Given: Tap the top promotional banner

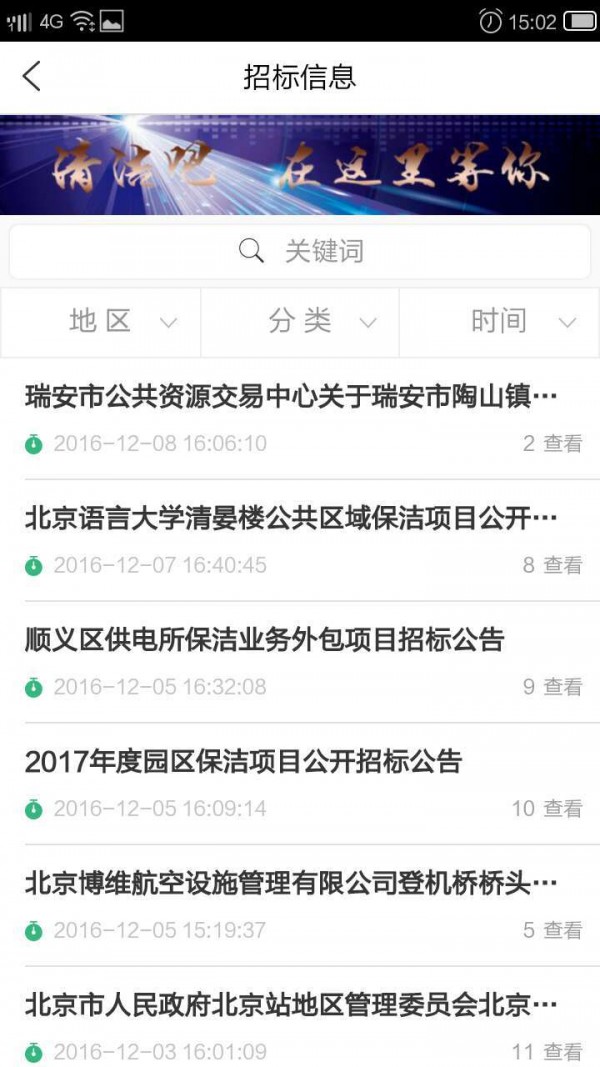Looking at the screenshot, I should tap(300, 165).
